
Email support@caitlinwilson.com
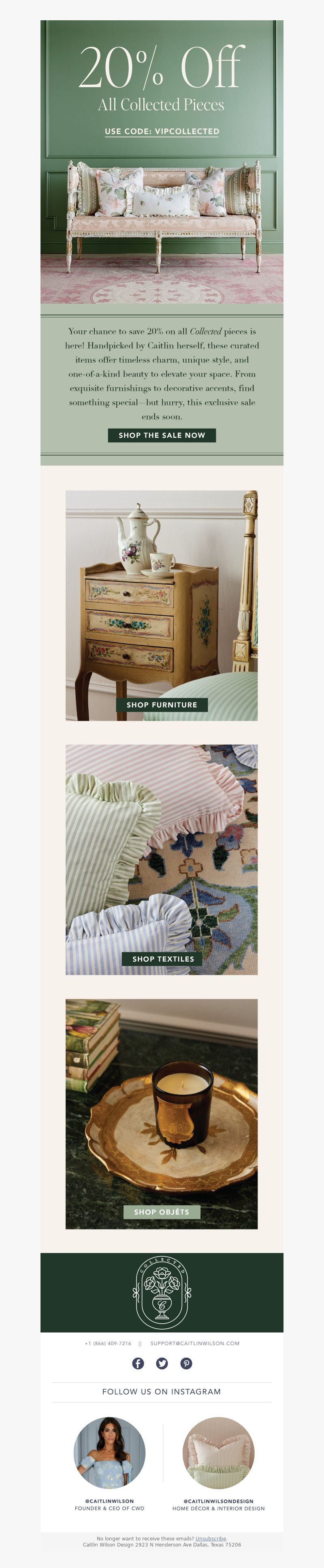click(194, 1343)
